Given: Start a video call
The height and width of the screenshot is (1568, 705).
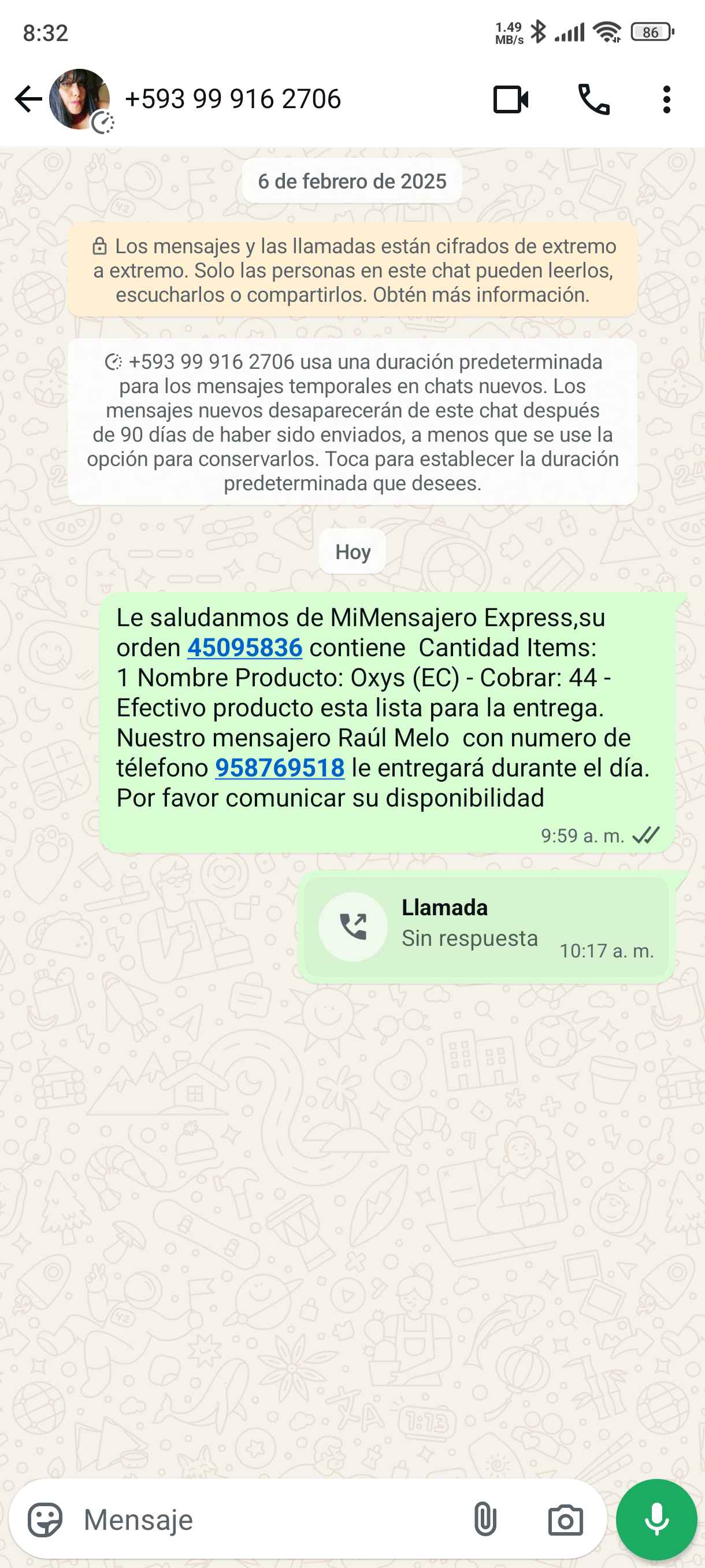Looking at the screenshot, I should tap(510, 99).
